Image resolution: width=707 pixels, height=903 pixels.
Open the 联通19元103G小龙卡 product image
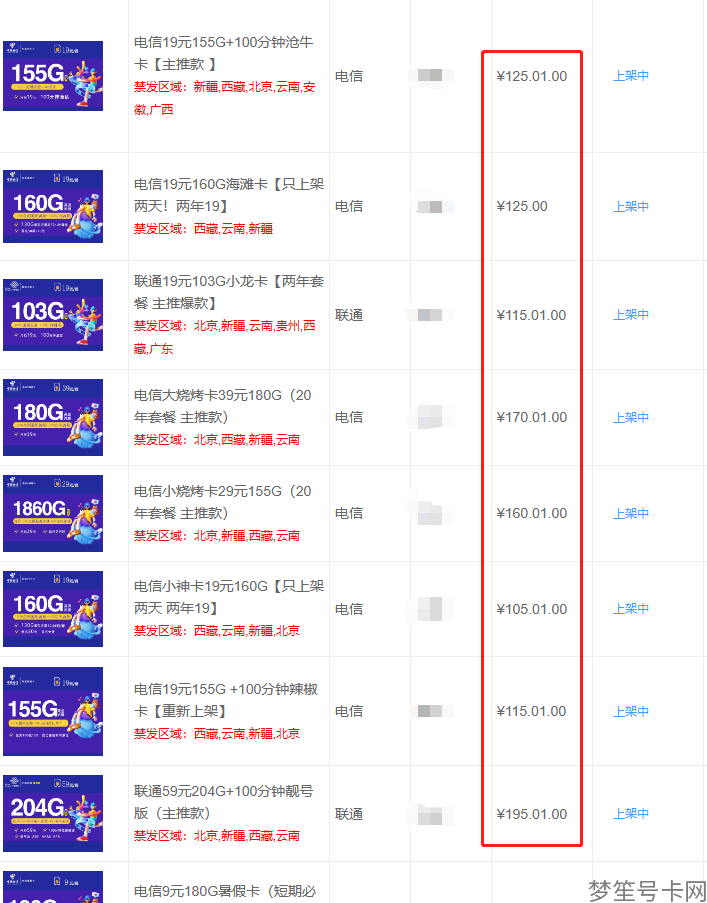(53, 315)
